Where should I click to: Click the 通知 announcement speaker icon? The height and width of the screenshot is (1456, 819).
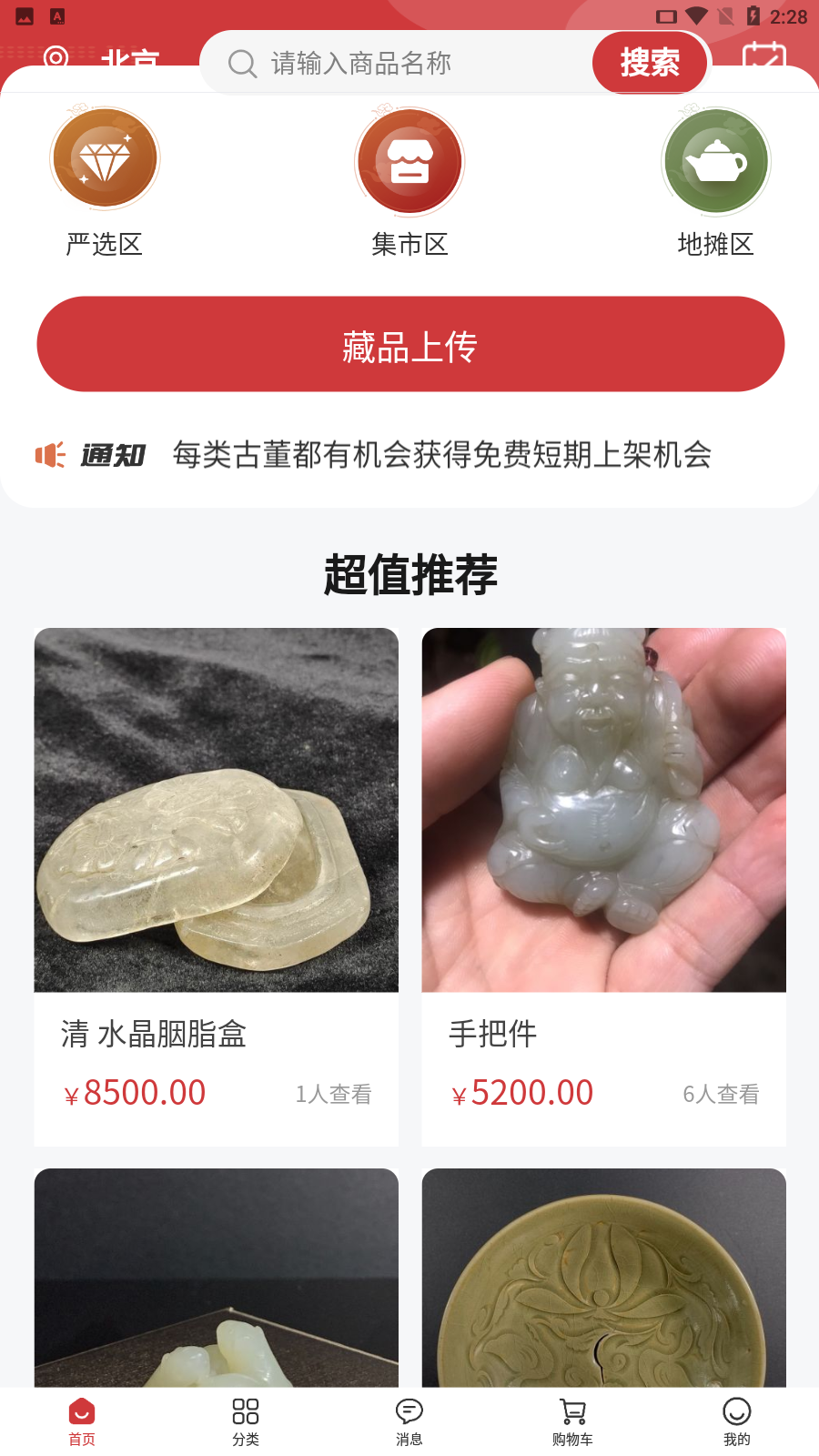coord(52,455)
